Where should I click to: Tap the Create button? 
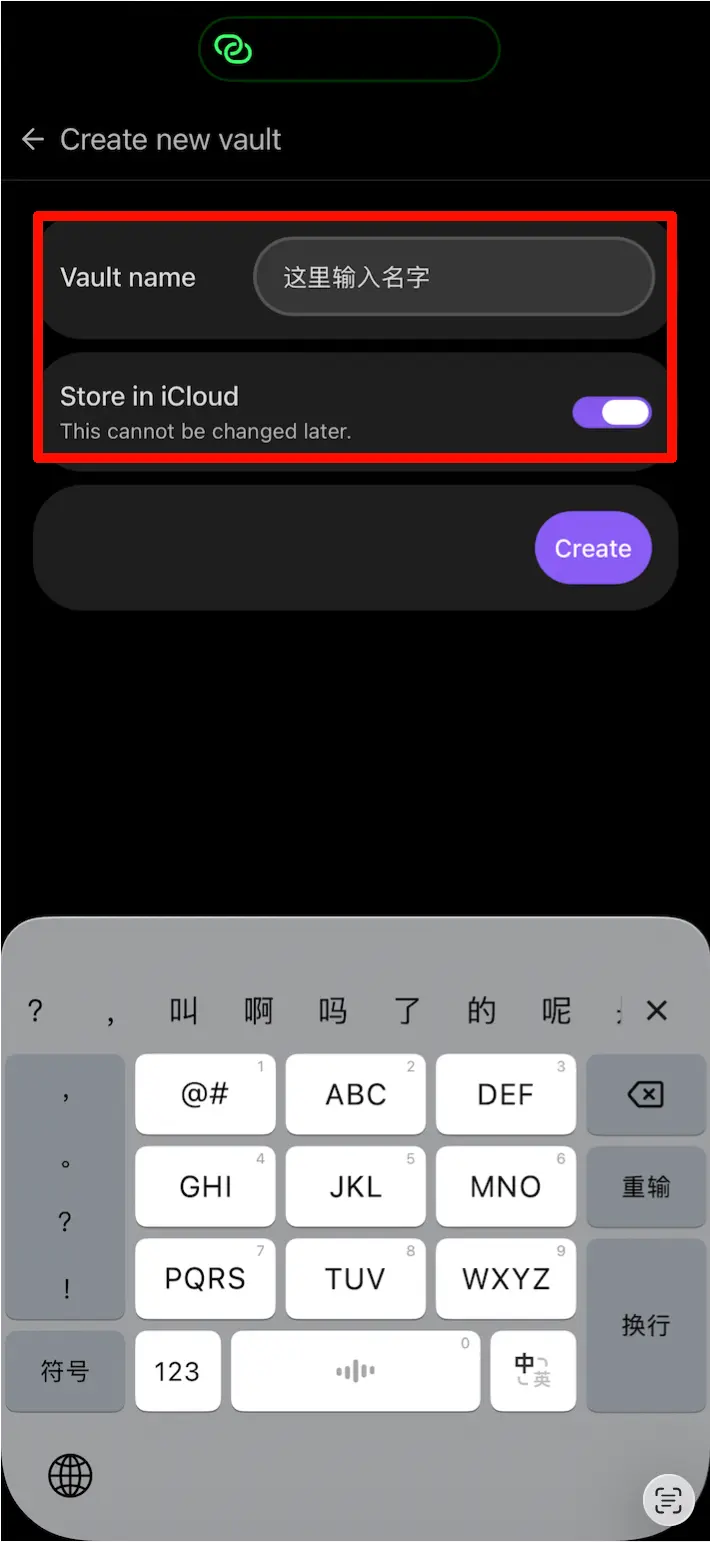[x=593, y=548]
